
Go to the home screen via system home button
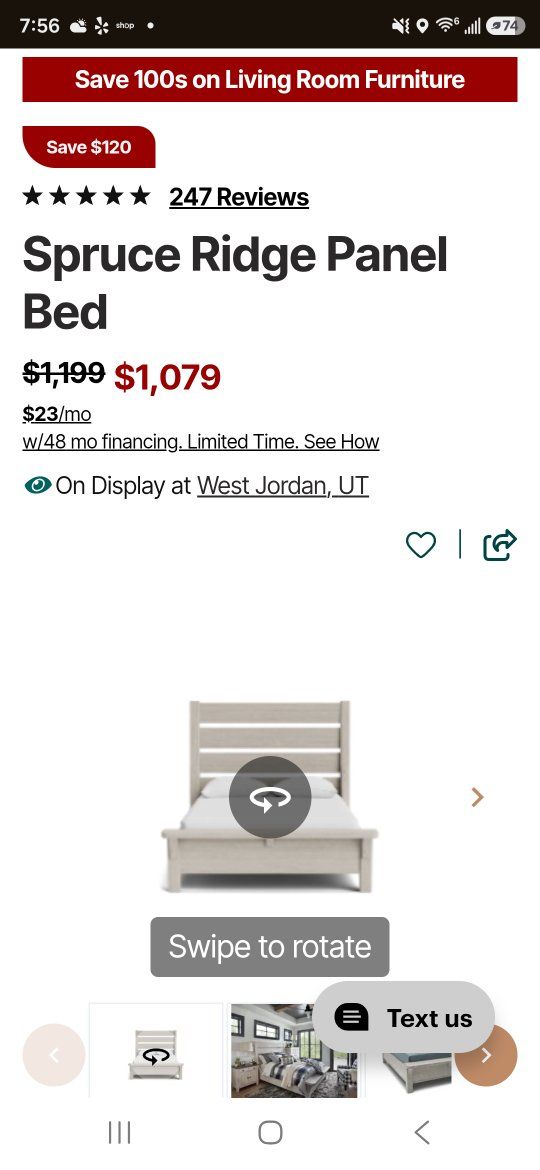coord(270,1132)
